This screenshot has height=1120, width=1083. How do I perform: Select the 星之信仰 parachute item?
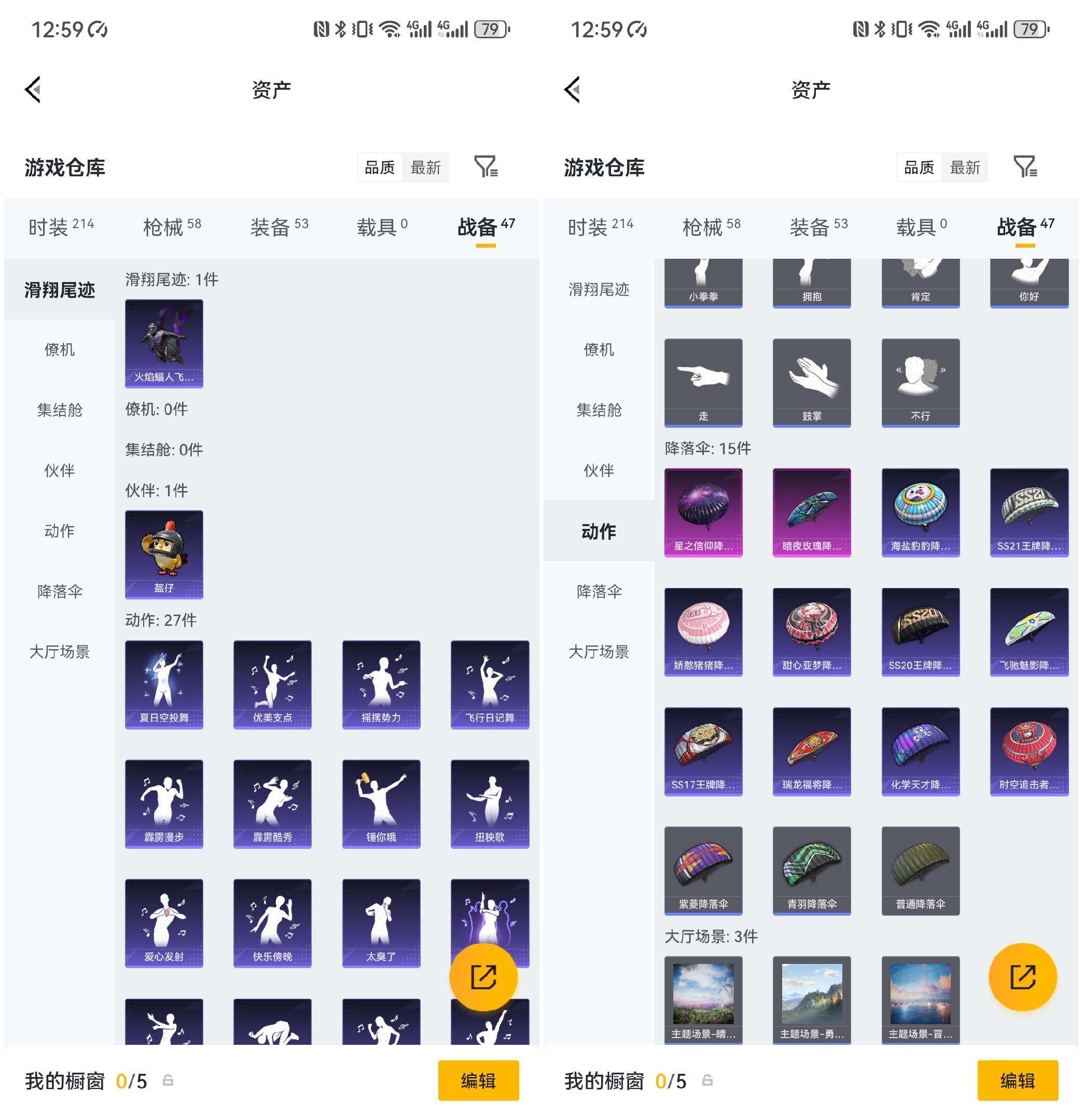[x=703, y=512]
